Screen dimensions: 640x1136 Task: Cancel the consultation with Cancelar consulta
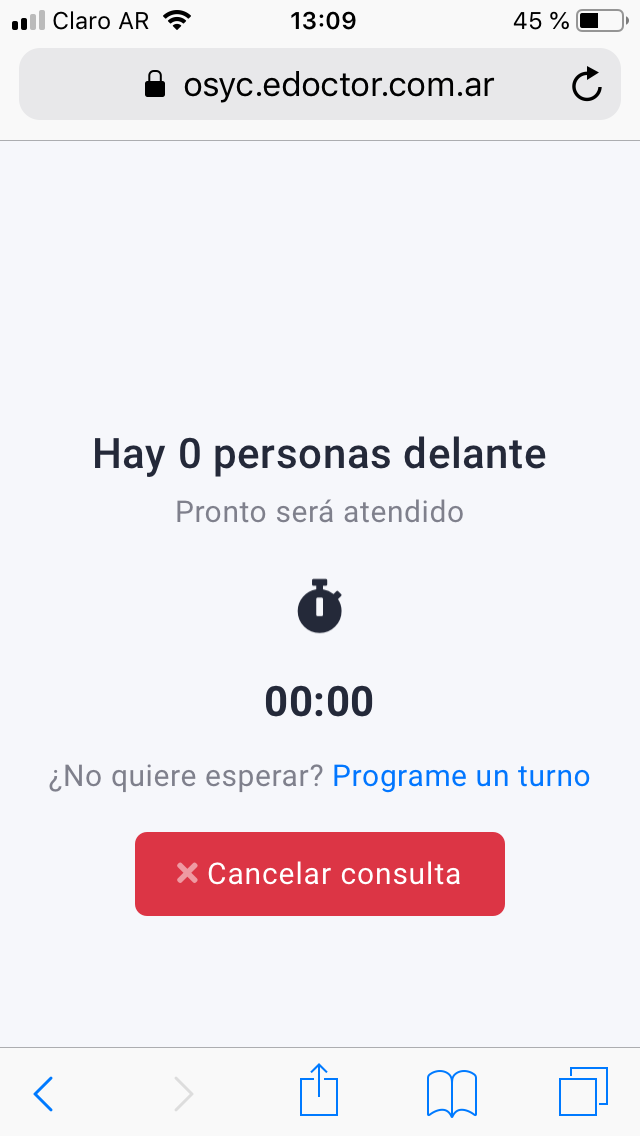click(320, 874)
